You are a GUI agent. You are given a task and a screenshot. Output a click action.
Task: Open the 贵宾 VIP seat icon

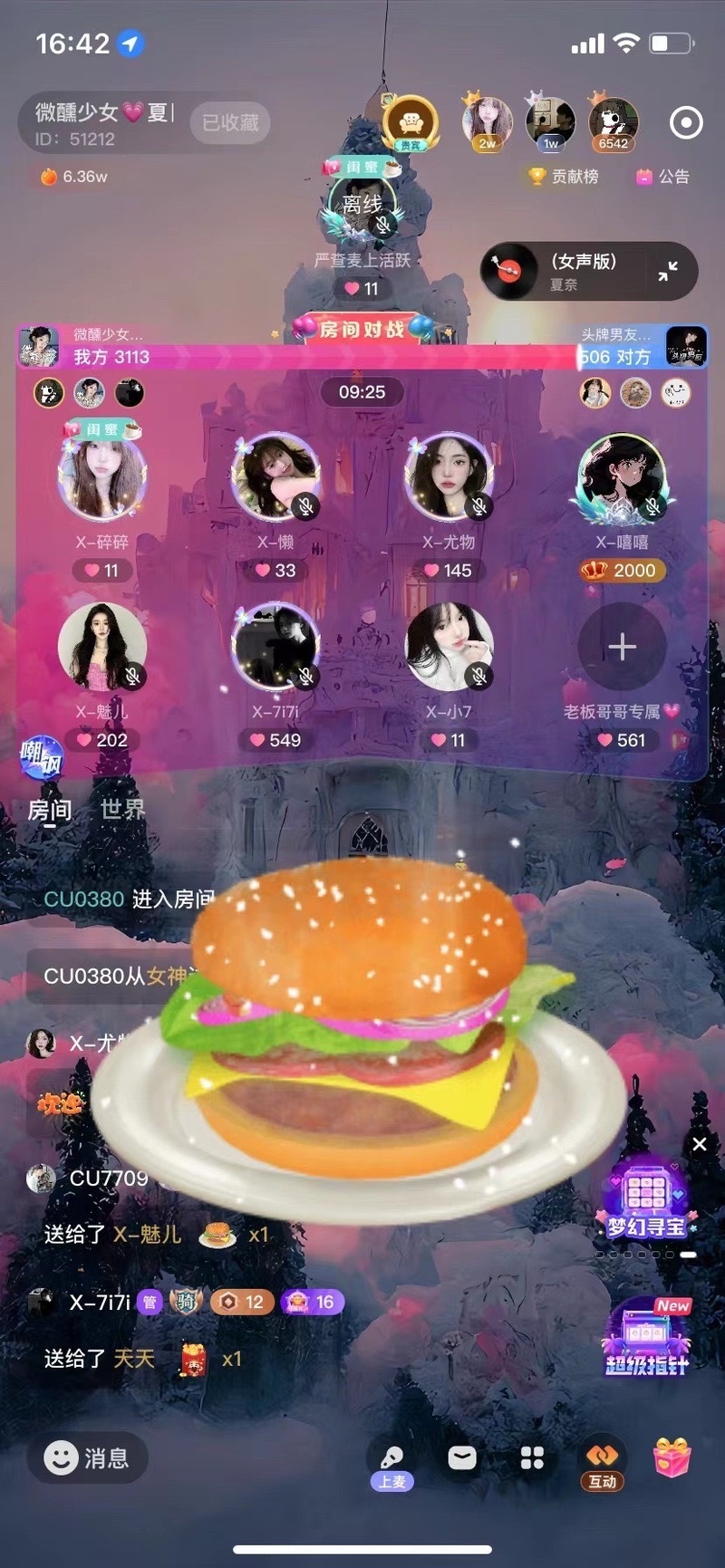click(x=410, y=122)
